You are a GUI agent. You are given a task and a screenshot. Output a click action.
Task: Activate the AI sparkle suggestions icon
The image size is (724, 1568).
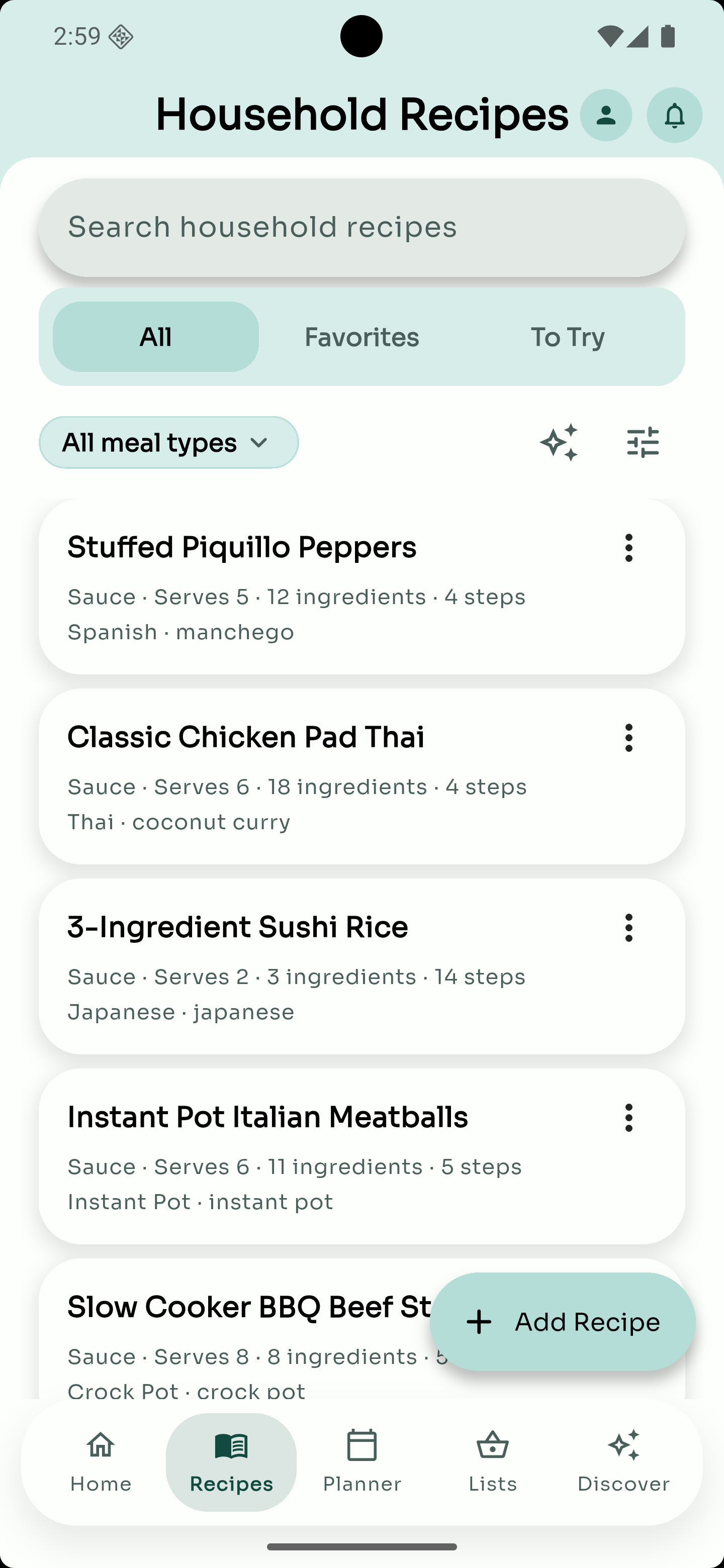[560, 443]
